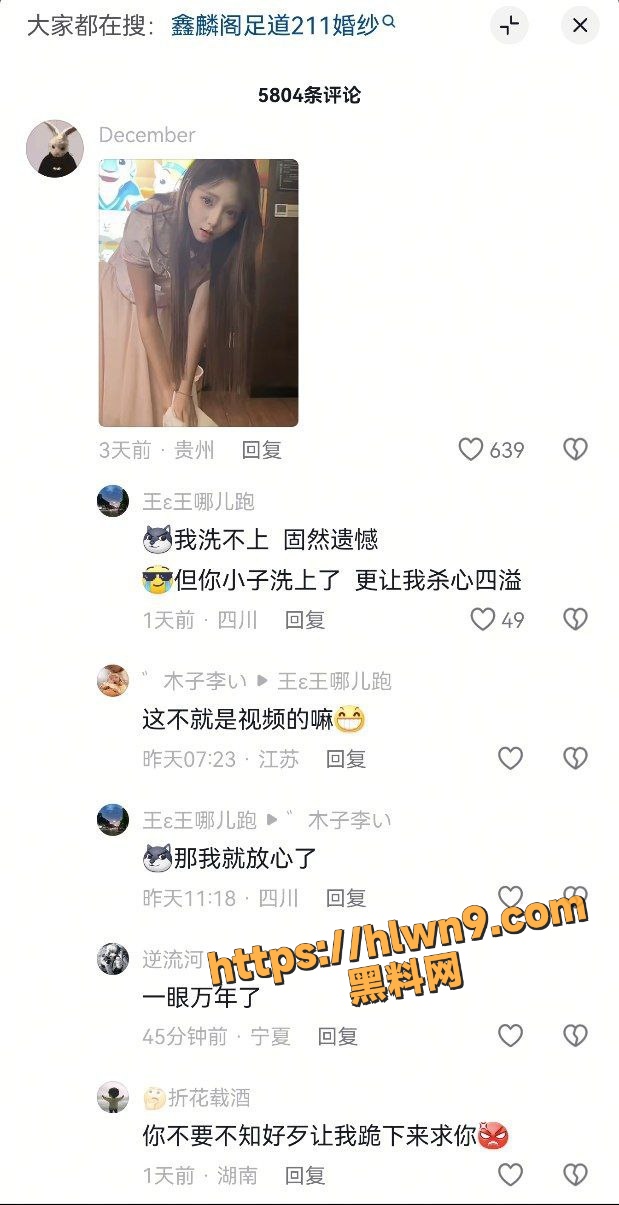
Task: Open December's profile avatar
Action: (54, 148)
